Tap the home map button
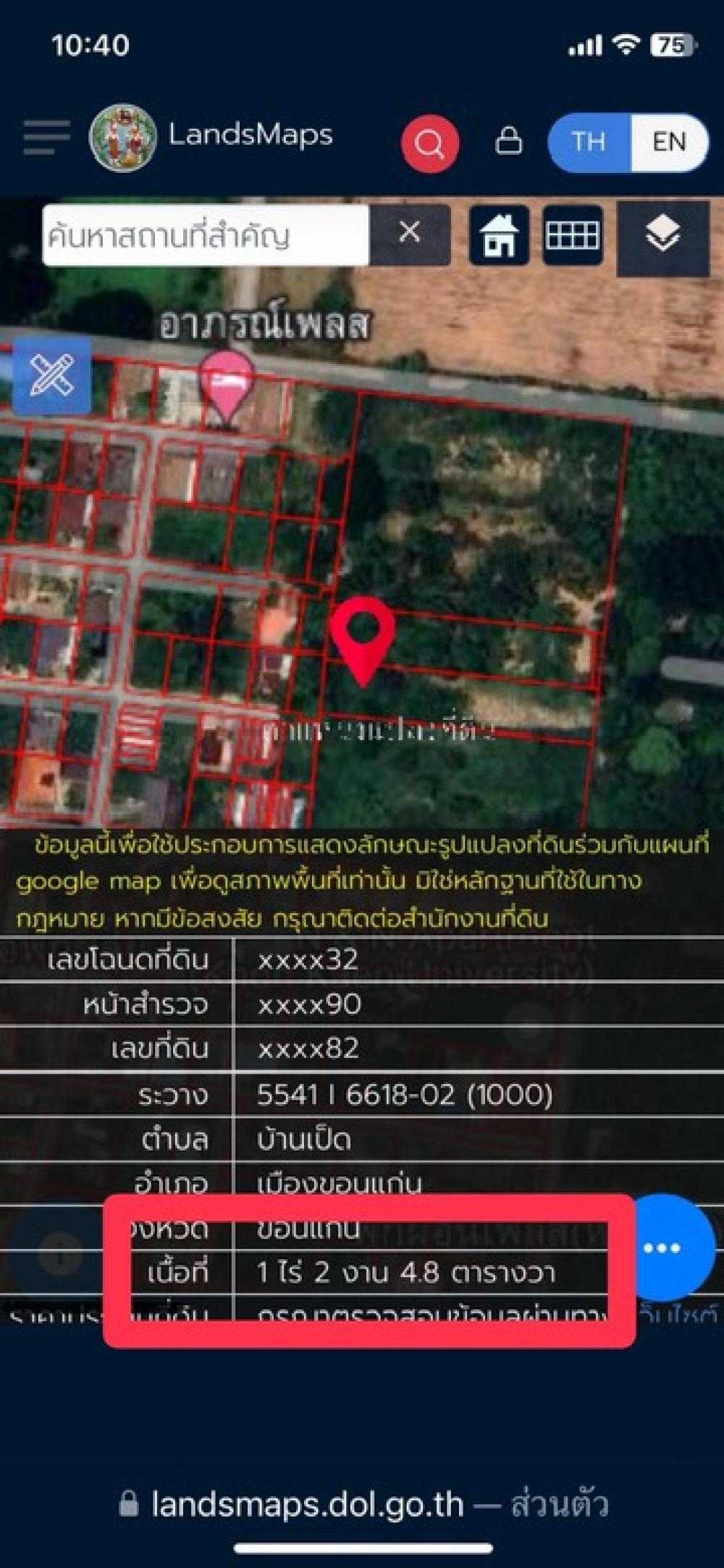The image size is (724, 1568). [500, 235]
